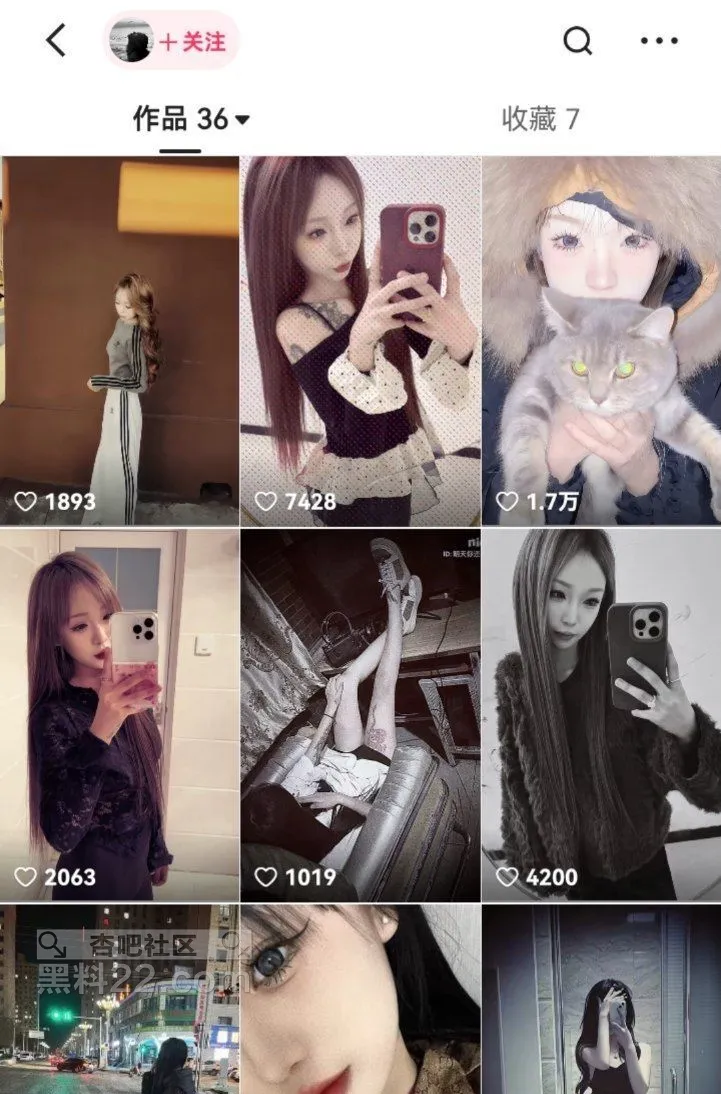Open the post with 1893 likes
This screenshot has height=1094, width=721.
coord(119,340)
